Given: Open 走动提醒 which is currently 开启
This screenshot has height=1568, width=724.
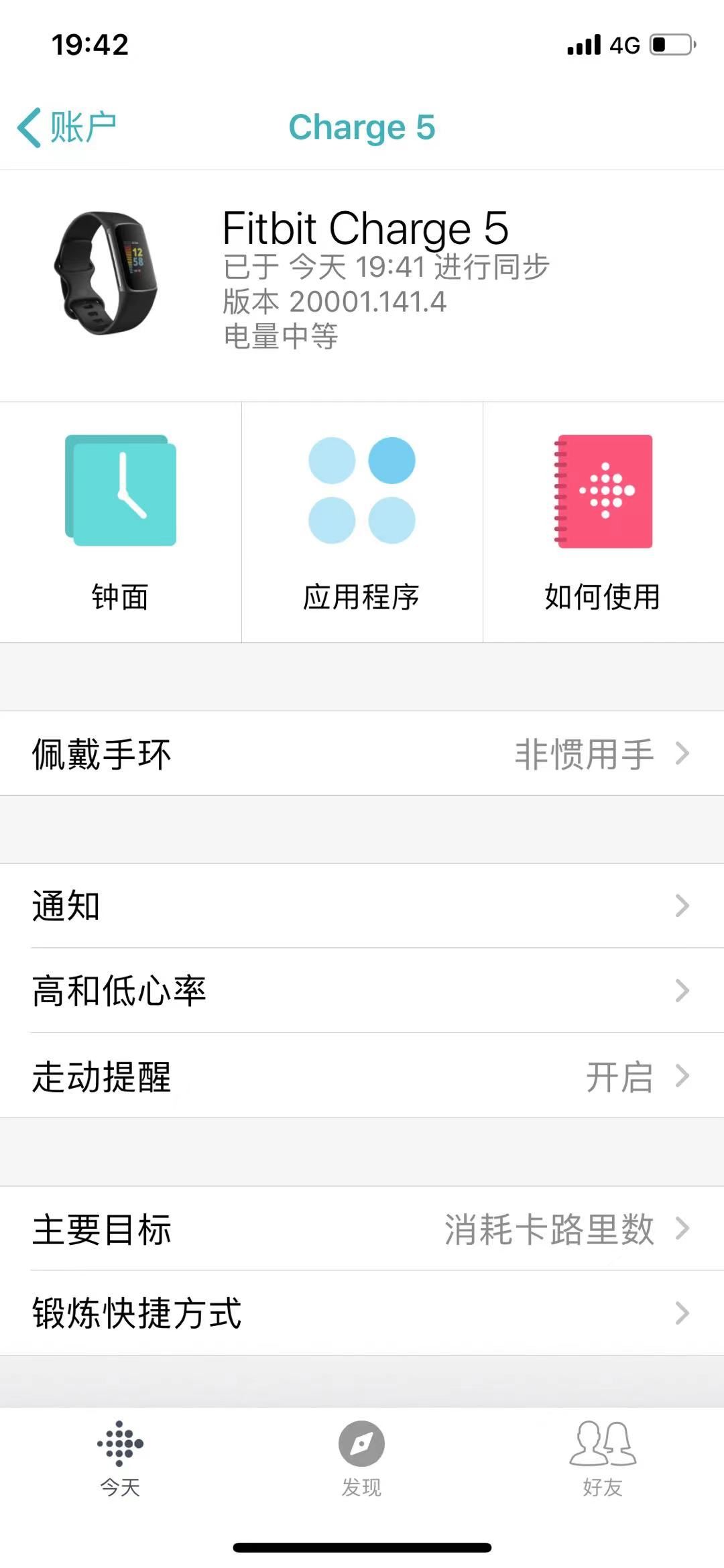Looking at the screenshot, I should coord(362,1077).
